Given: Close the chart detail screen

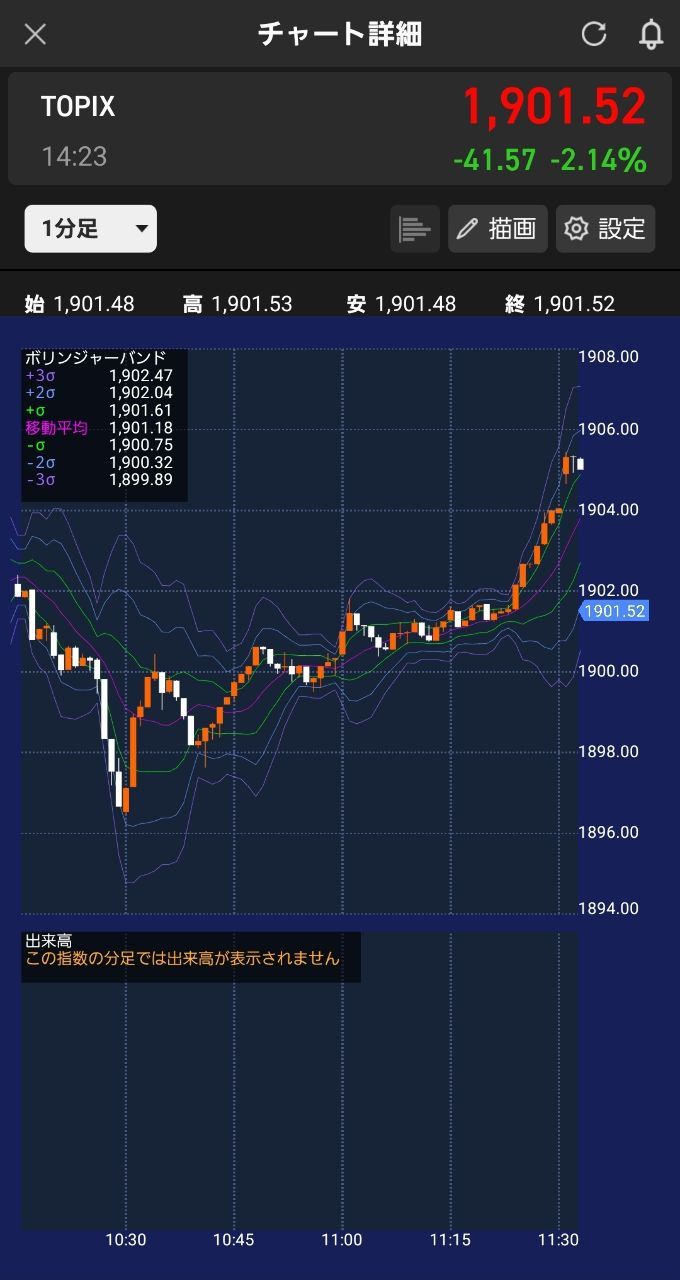Looking at the screenshot, I should coord(35,34).
